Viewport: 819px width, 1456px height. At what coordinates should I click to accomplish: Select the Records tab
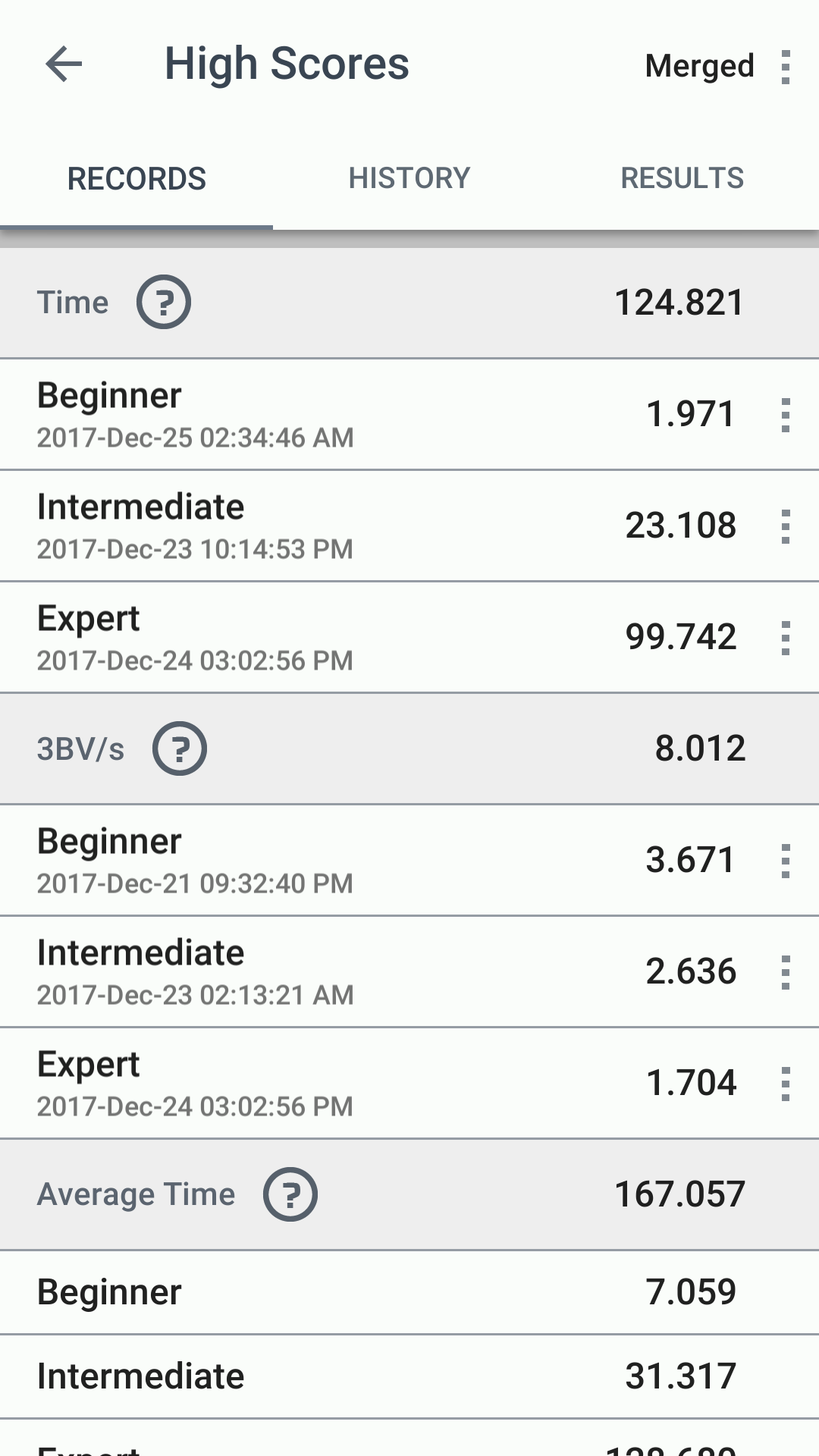(x=136, y=179)
